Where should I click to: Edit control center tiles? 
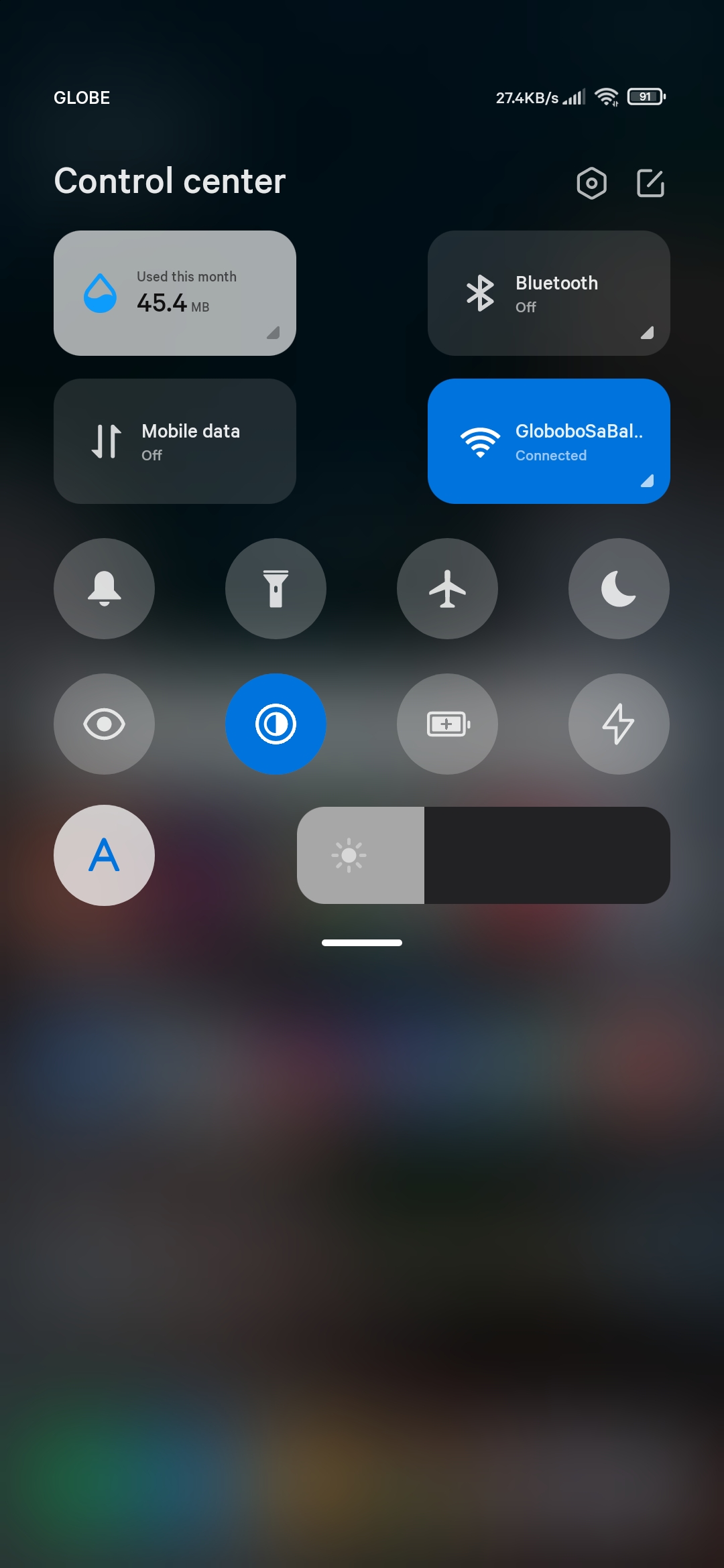click(650, 183)
